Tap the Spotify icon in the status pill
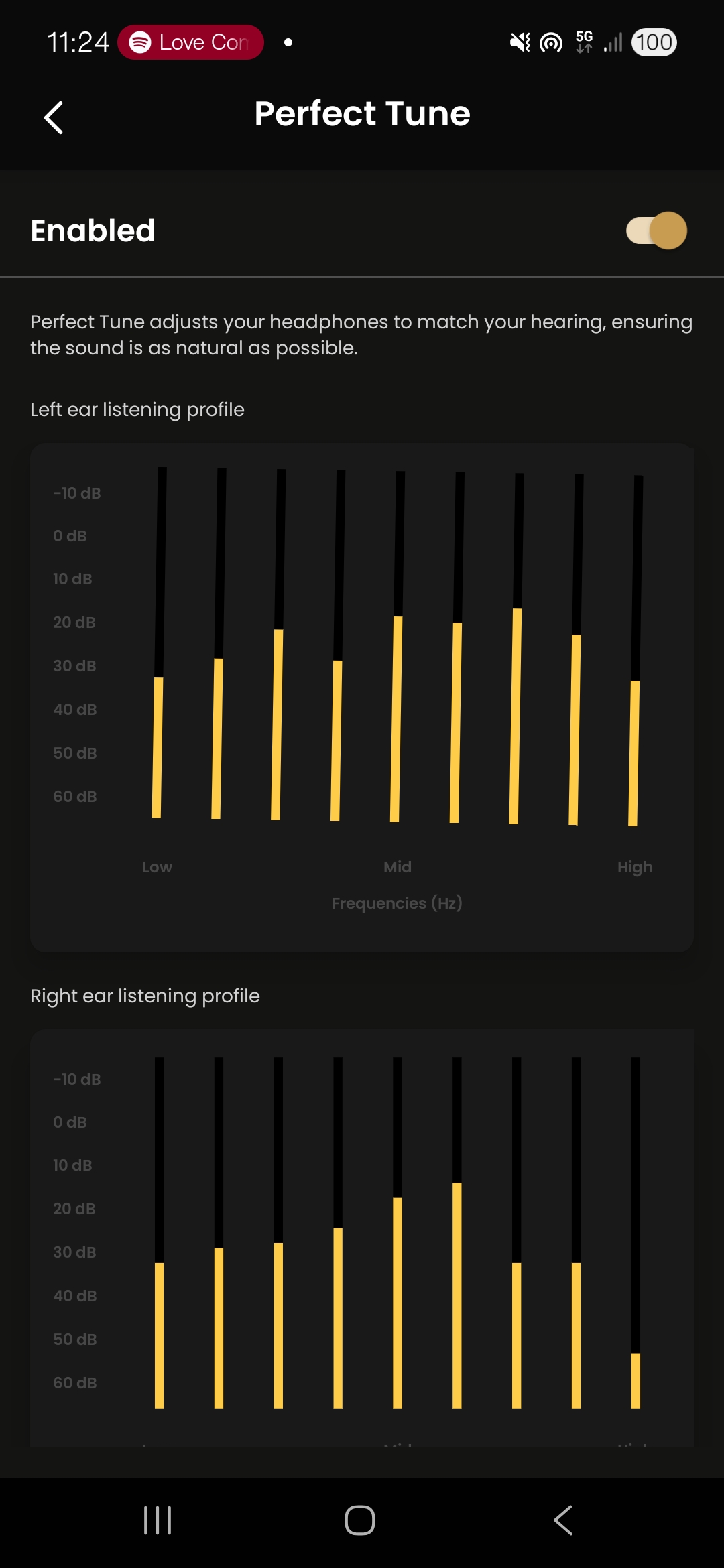724x1568 pixels. click(x=139, y=42)
